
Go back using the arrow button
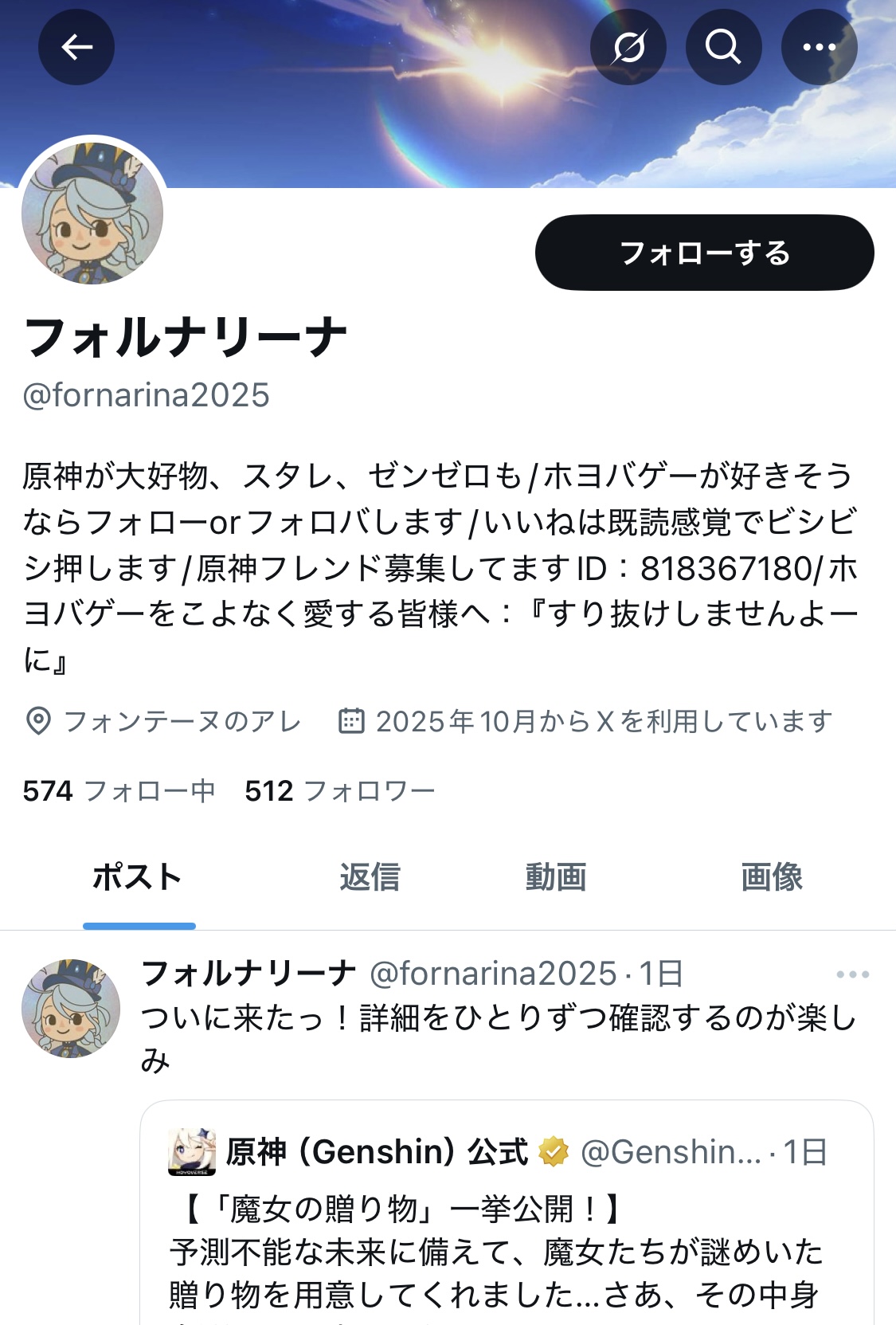point(76,48)
